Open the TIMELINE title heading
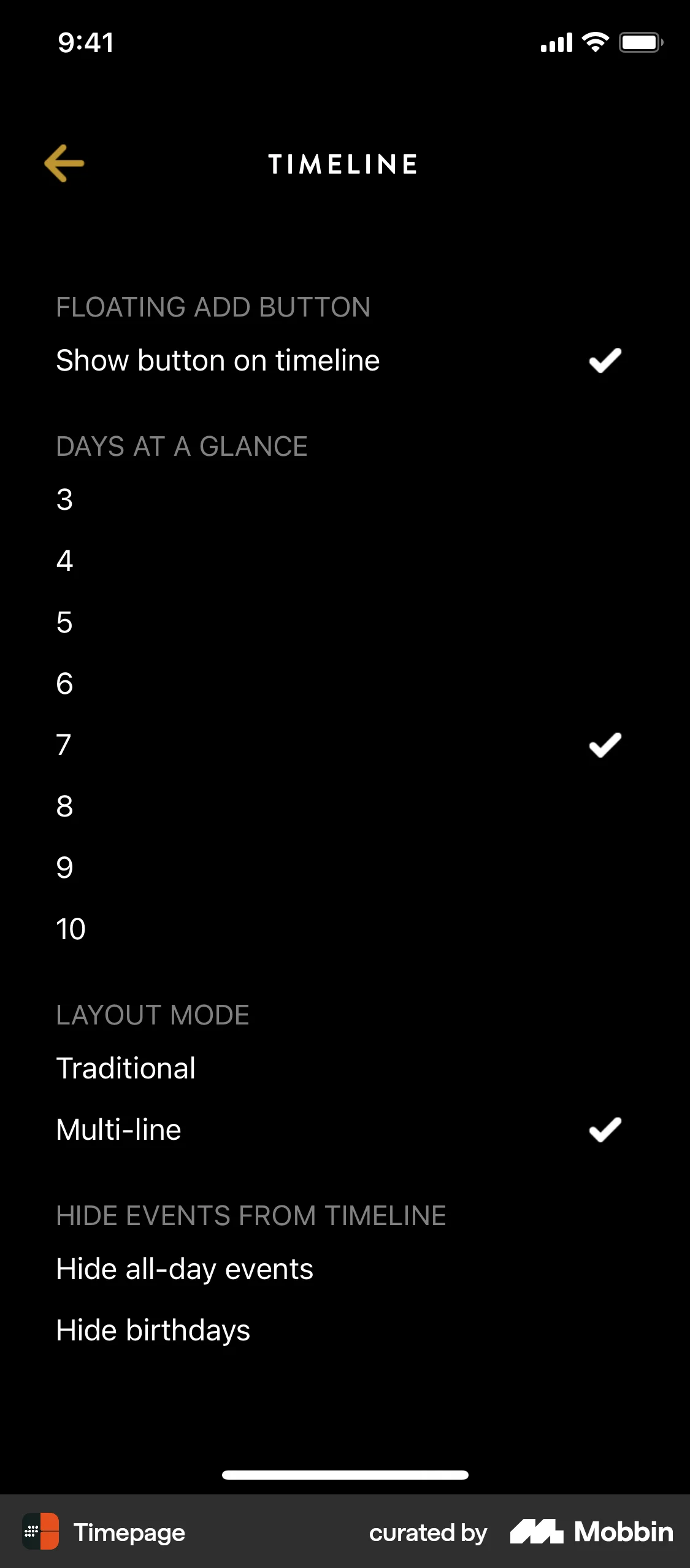690x1568 pixels. [x=342, y=164]
